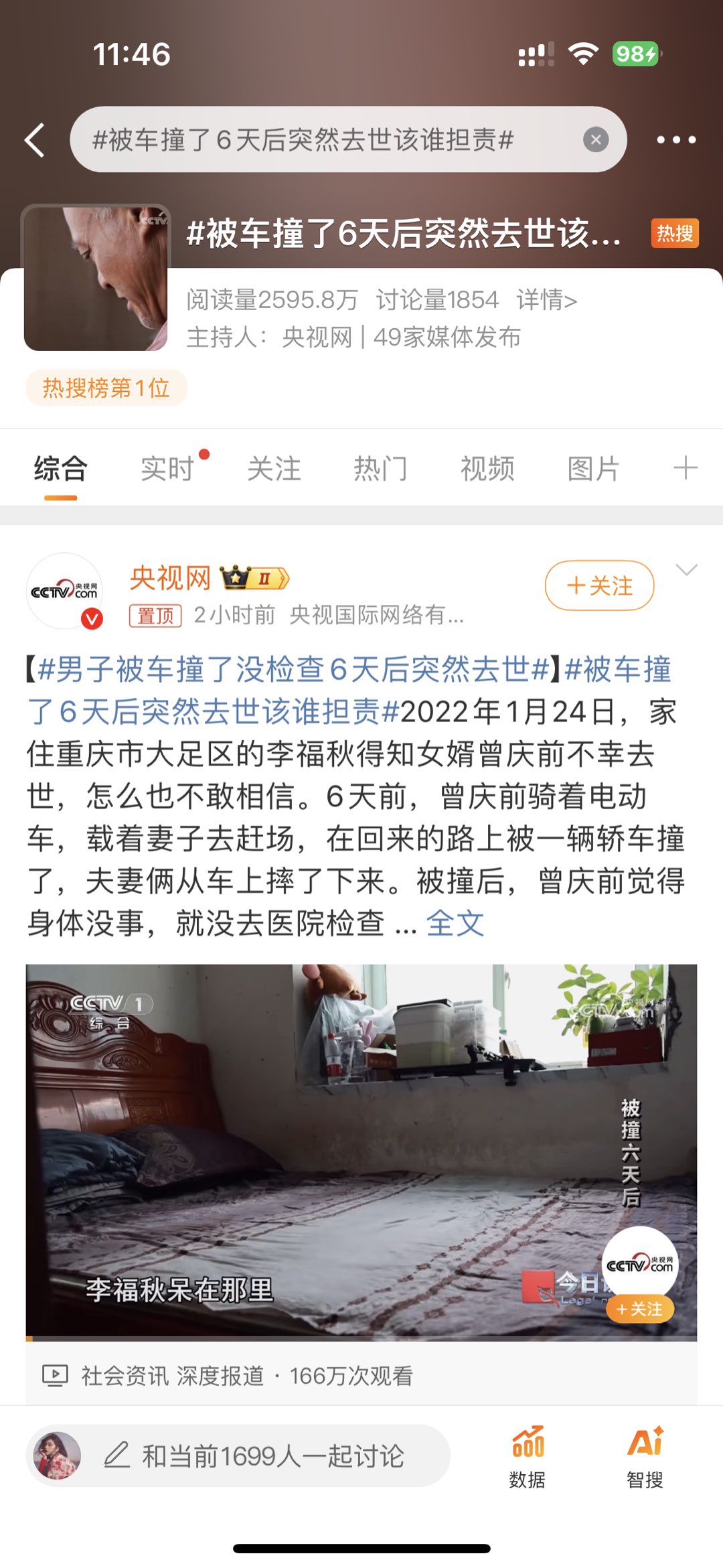Open the 数据 statistics button
Image resolution: width=723 pixels, height=1568 pixels.
(x=528, y=1456)
